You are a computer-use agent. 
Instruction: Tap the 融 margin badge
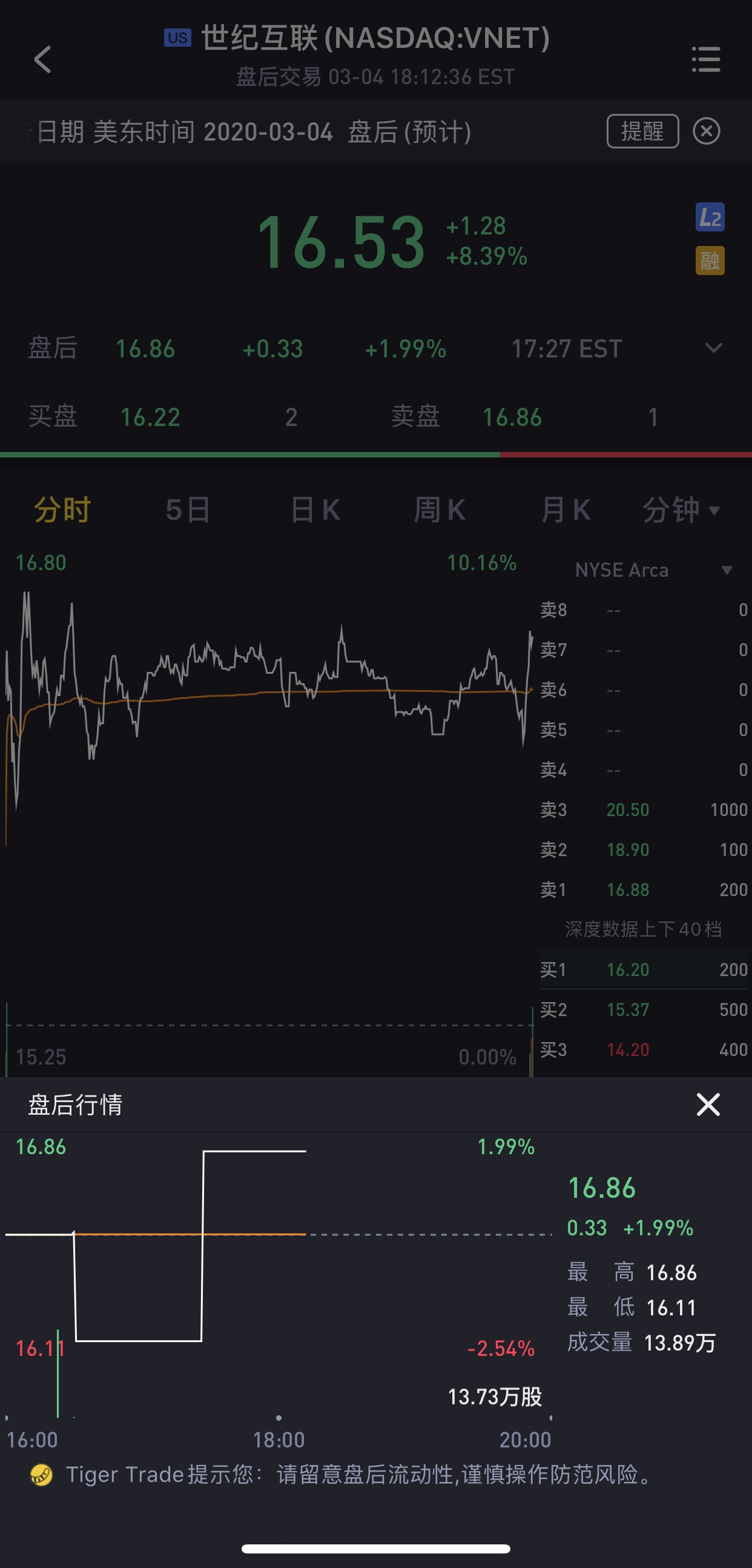[710, 261]
